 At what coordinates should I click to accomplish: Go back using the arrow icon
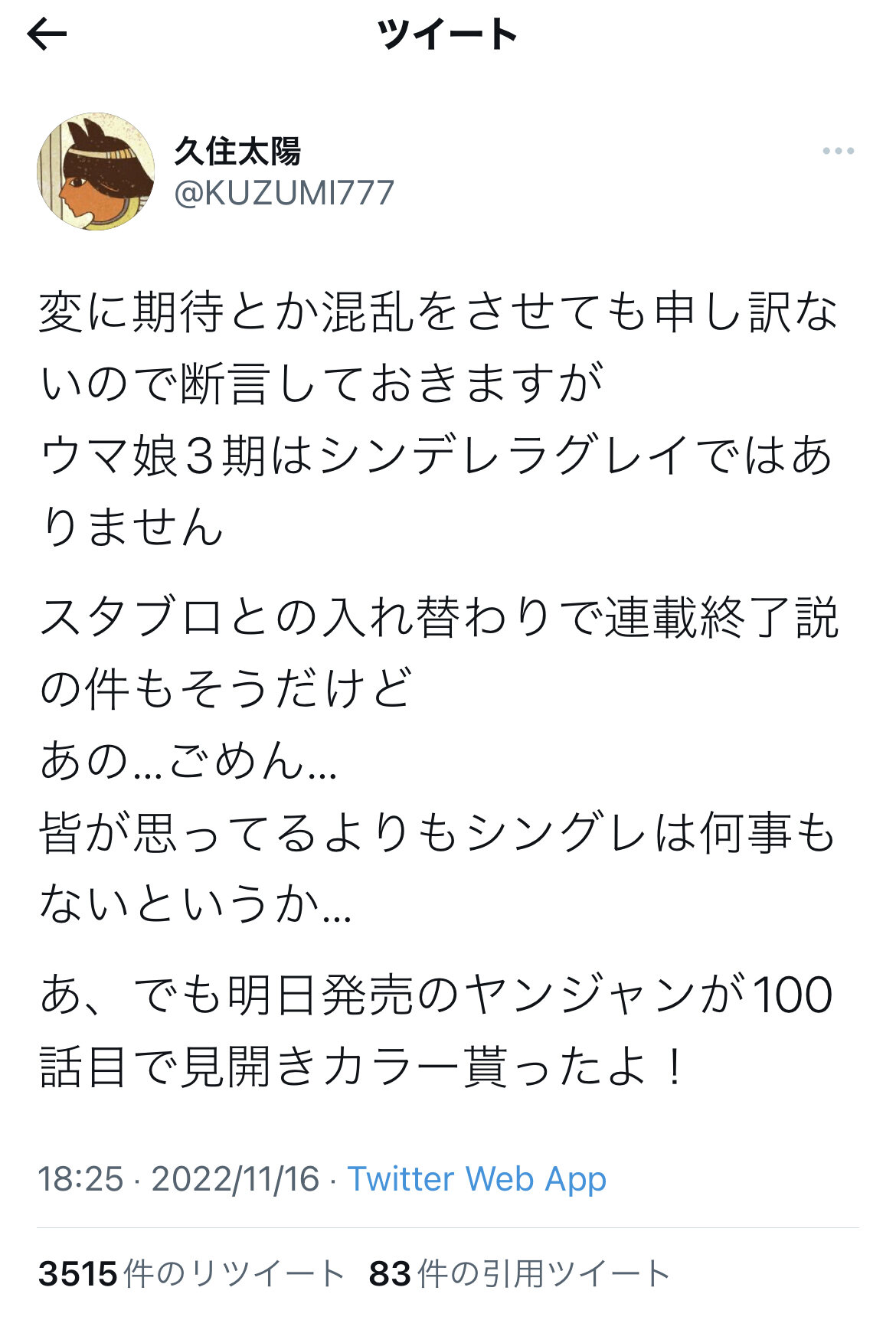[x=47, y=34]
